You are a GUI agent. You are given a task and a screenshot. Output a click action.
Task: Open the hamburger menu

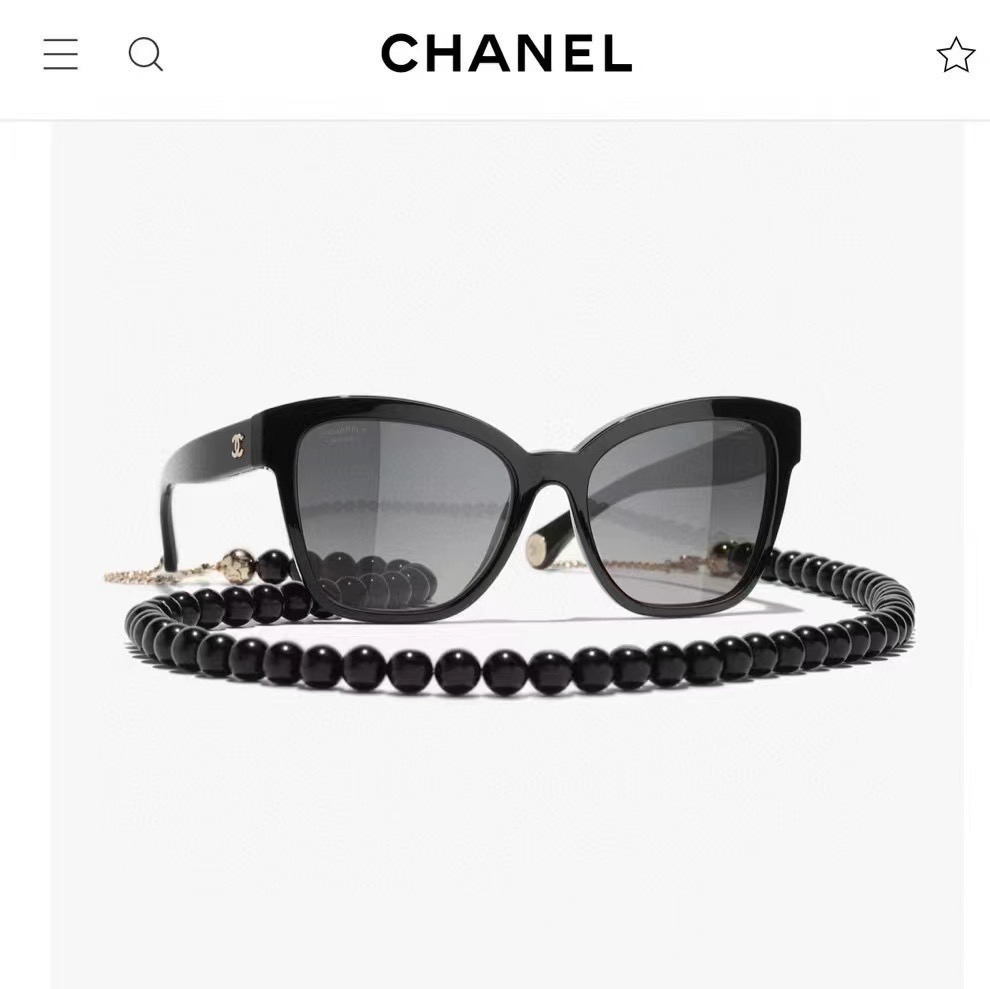click(x=61, y=54)
